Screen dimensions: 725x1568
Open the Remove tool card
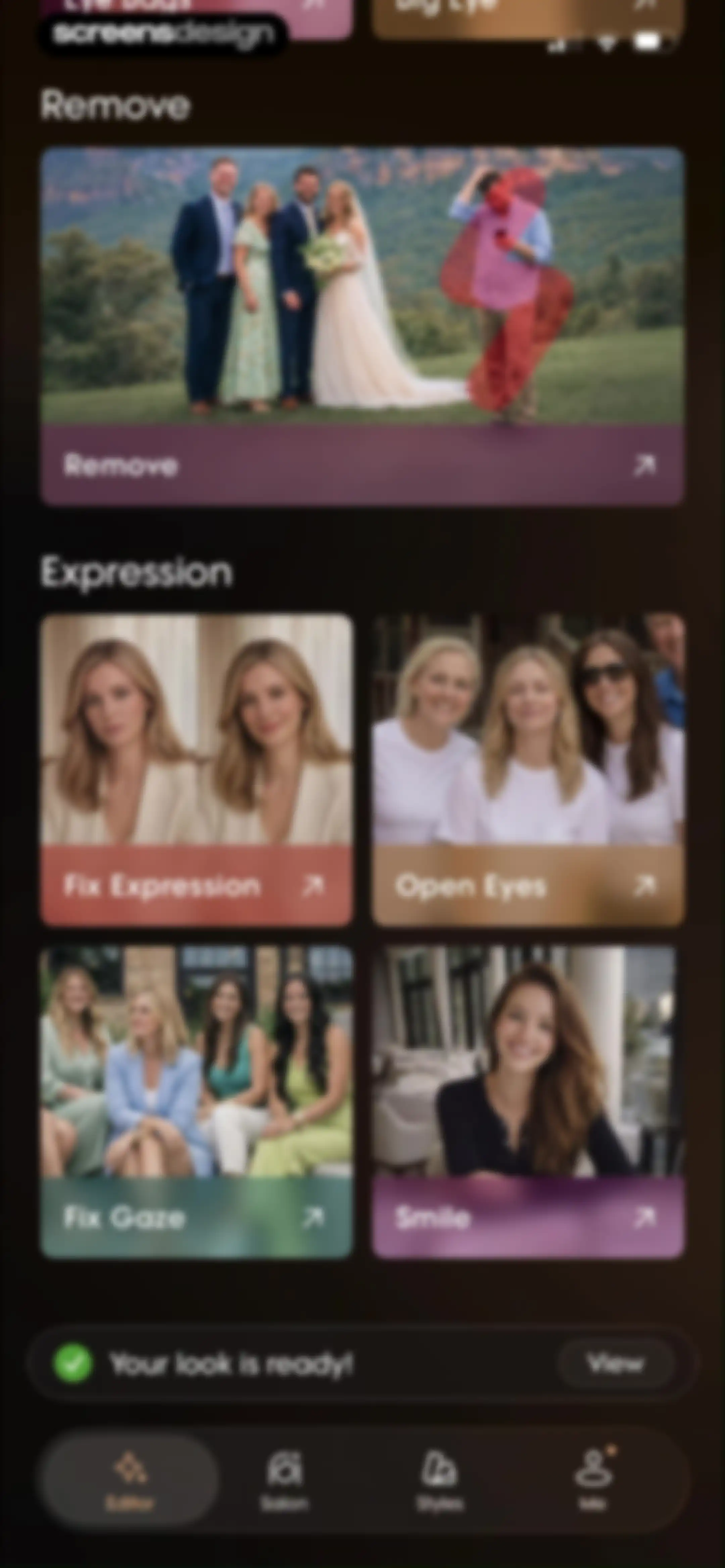pos(362,326)
